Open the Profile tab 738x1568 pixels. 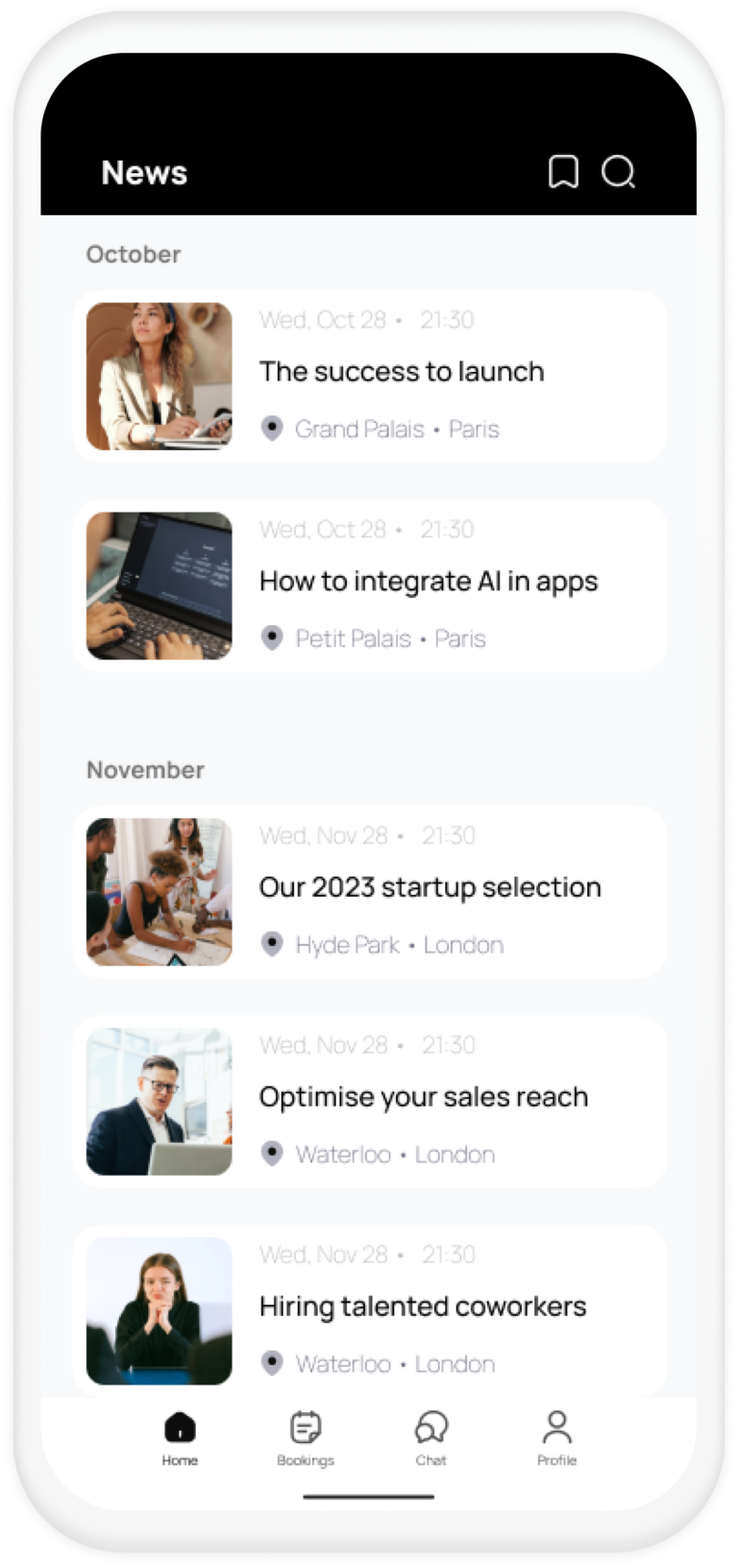pos(556,1438)
